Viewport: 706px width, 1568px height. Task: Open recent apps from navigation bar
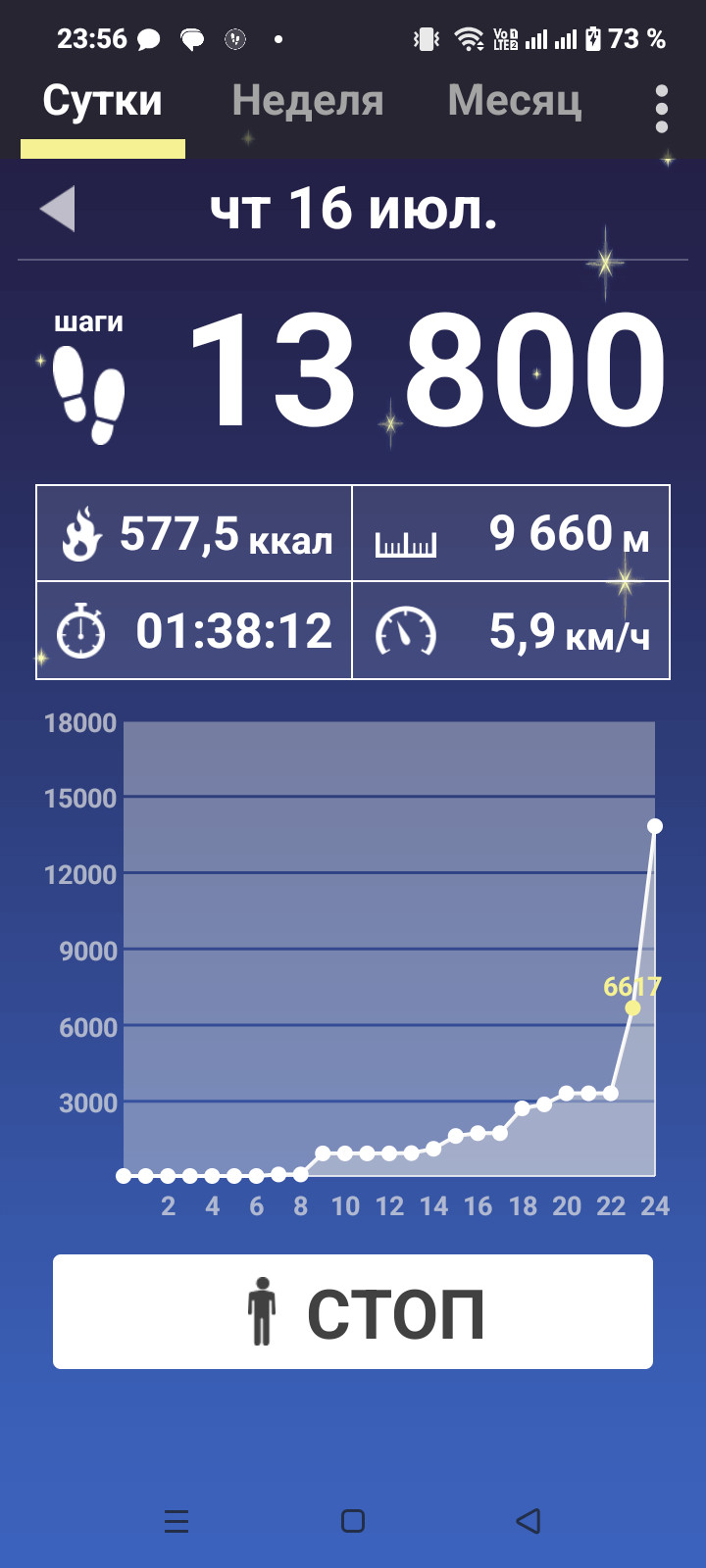[x=176, y=1521]
